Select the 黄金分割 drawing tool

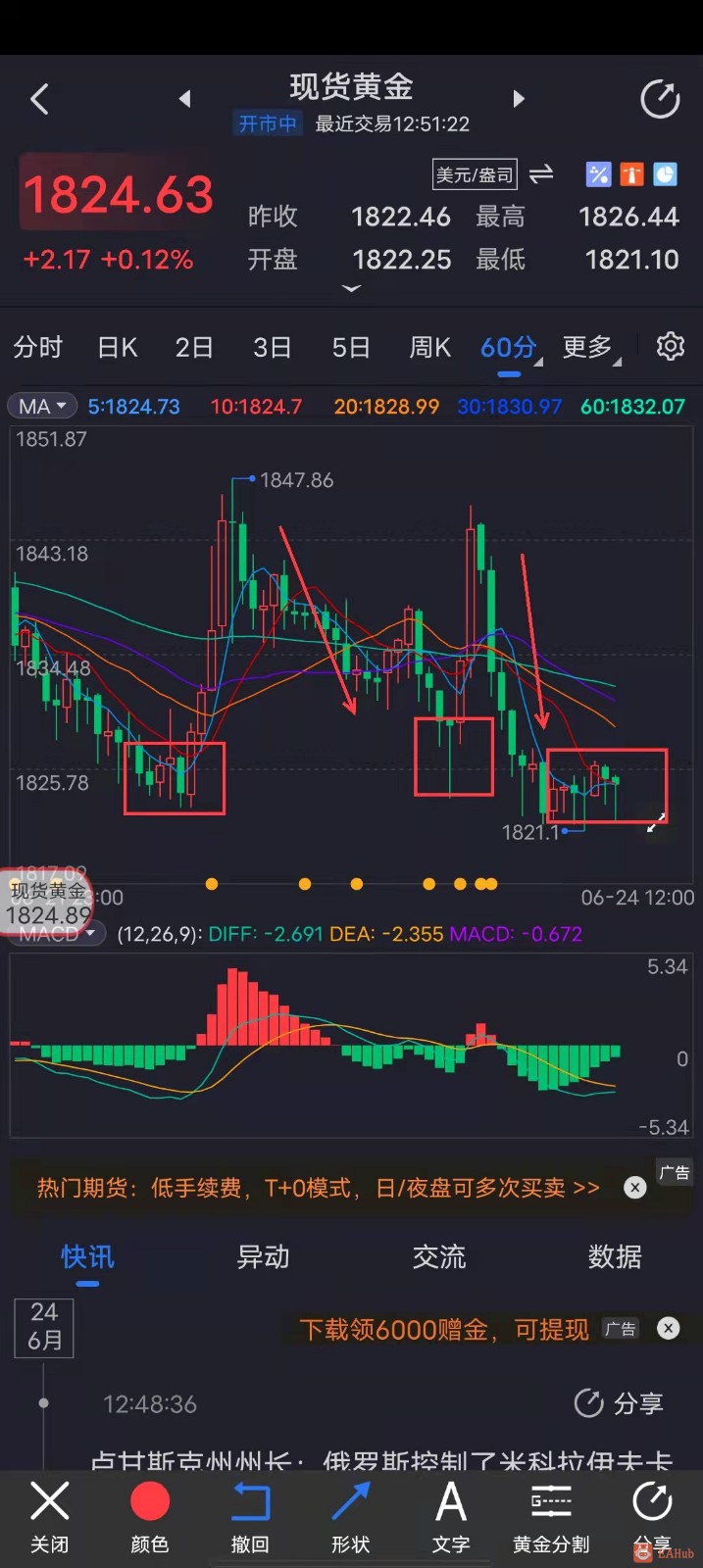(x=551, y=1514)
